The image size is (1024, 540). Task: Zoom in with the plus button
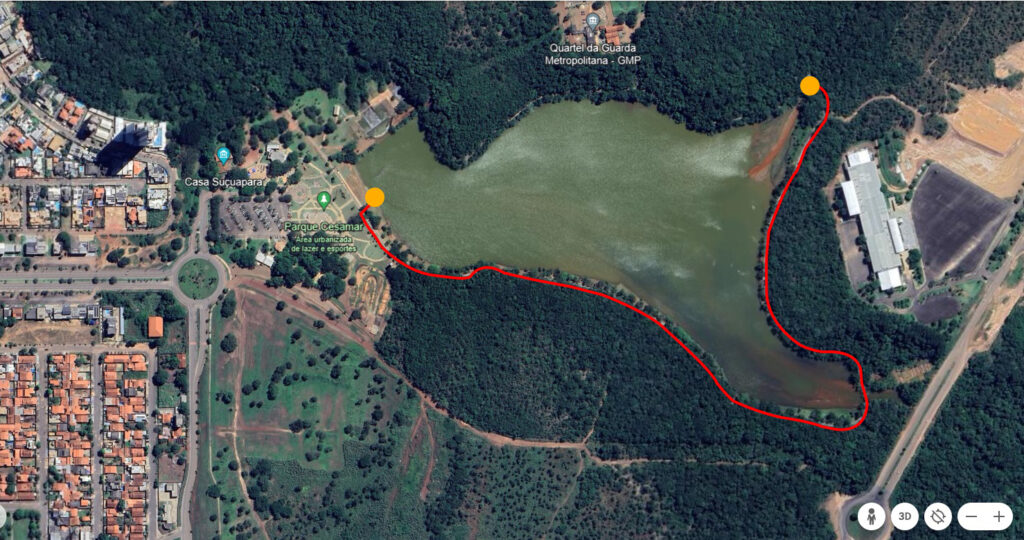click(x=999, y=517)
